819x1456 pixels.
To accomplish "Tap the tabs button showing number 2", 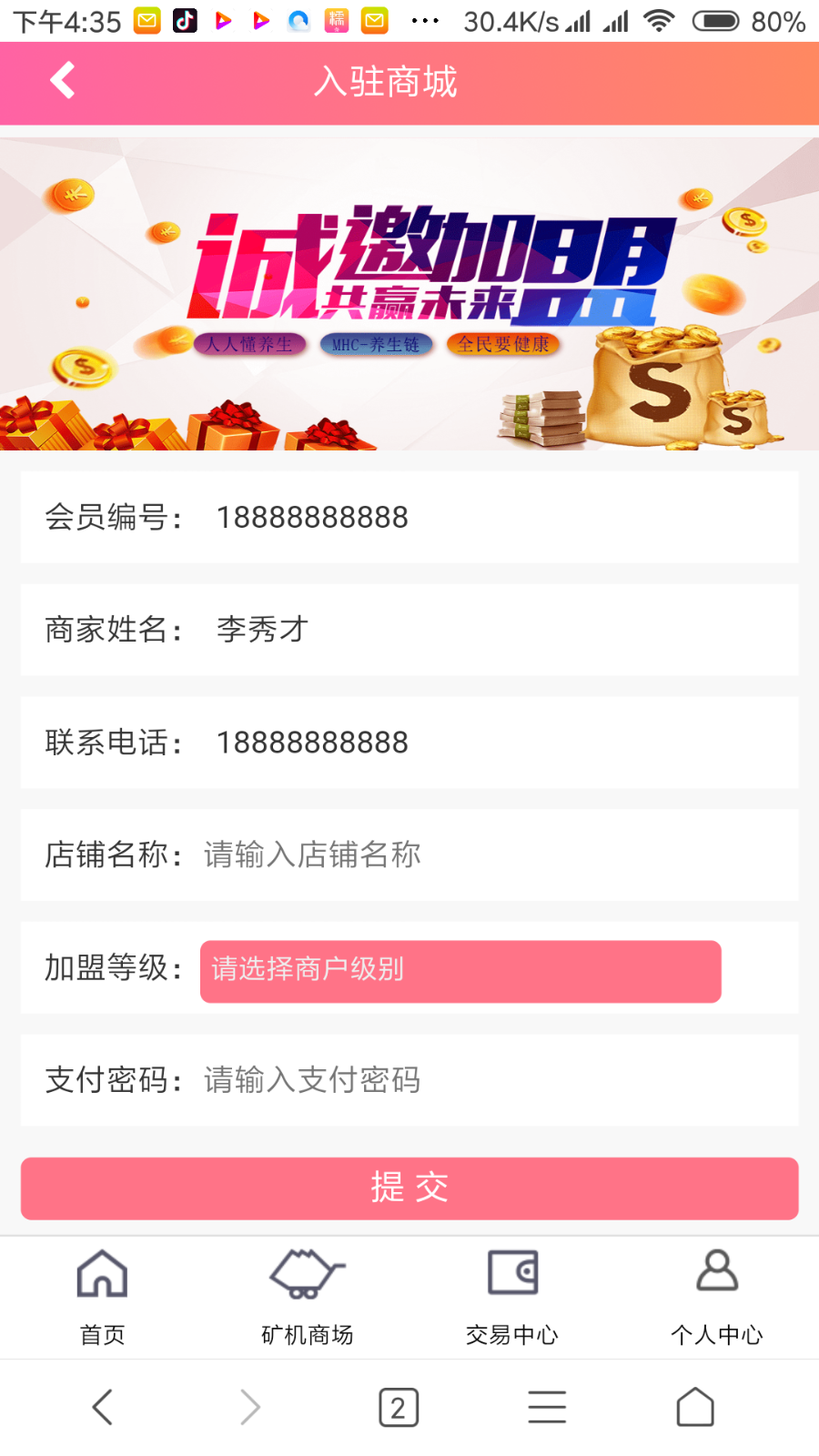I will (x=398, y=1406).
